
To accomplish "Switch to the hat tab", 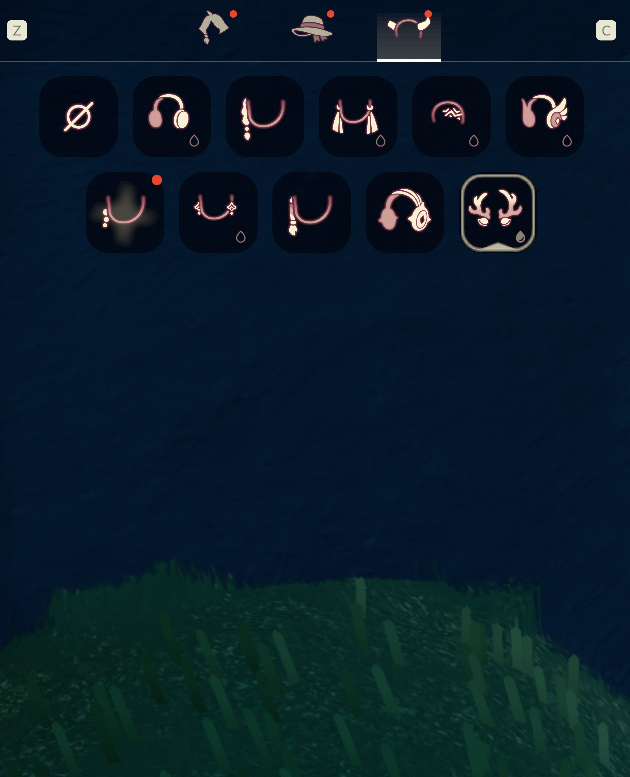I will [x=312, y=29].
